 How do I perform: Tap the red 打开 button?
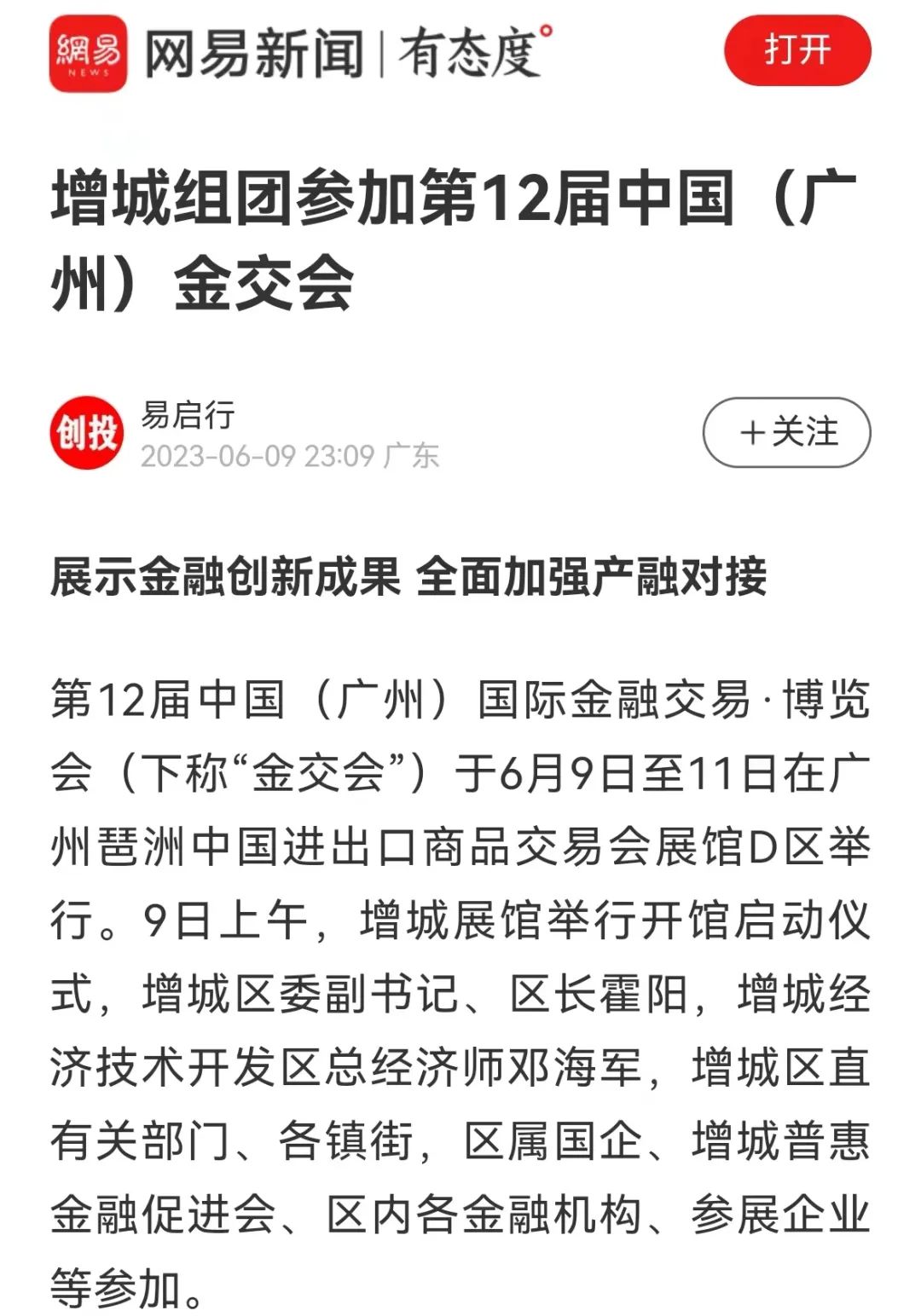pos(797,50)
